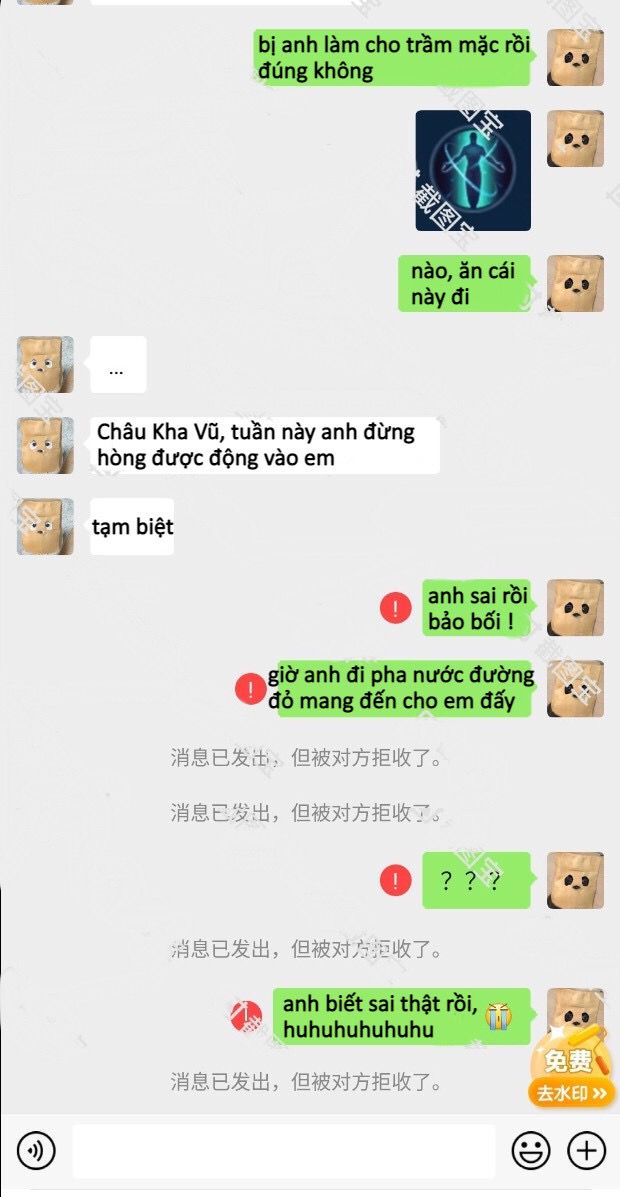
Task: Open the emoji sticker panel
Action: [x=531, y=1152]
